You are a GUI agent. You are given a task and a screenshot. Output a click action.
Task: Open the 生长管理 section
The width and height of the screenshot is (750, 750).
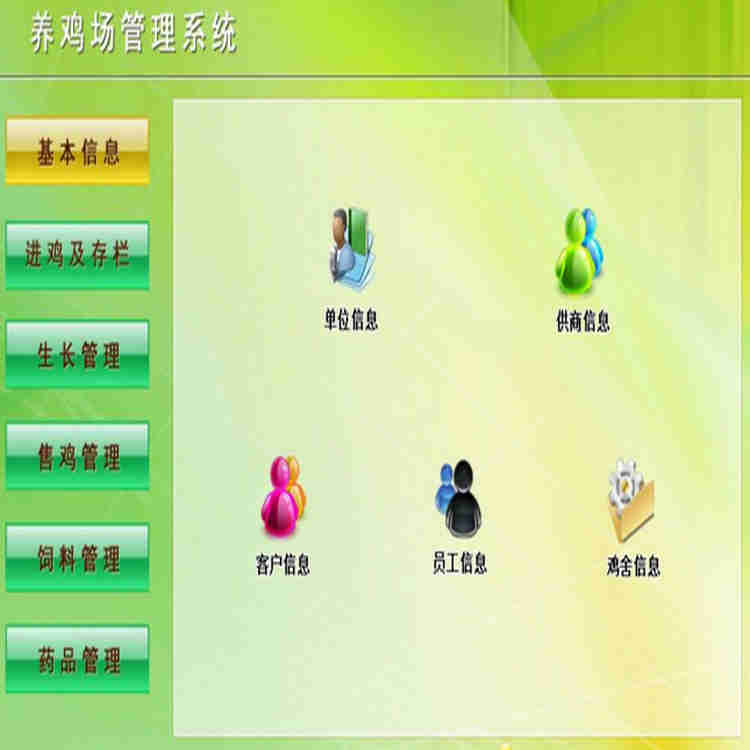click(77, 355)
